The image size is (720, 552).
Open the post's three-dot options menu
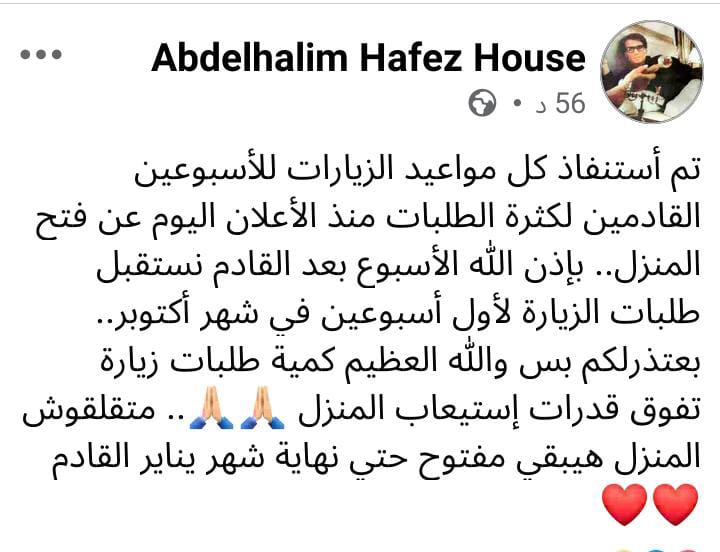click(x=41, y=55)
